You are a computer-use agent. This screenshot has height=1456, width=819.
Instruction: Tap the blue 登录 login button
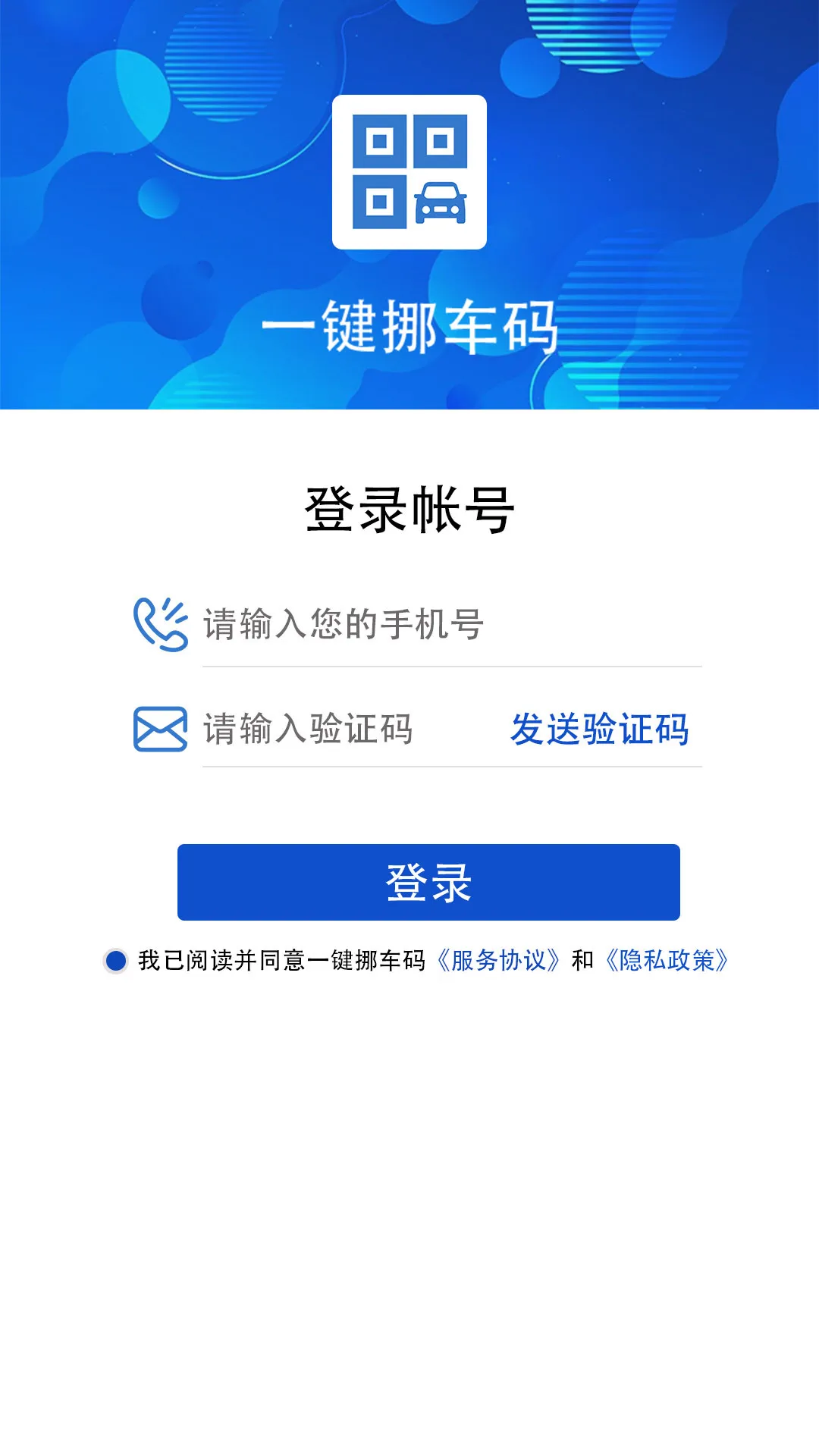tap(428, 882)
